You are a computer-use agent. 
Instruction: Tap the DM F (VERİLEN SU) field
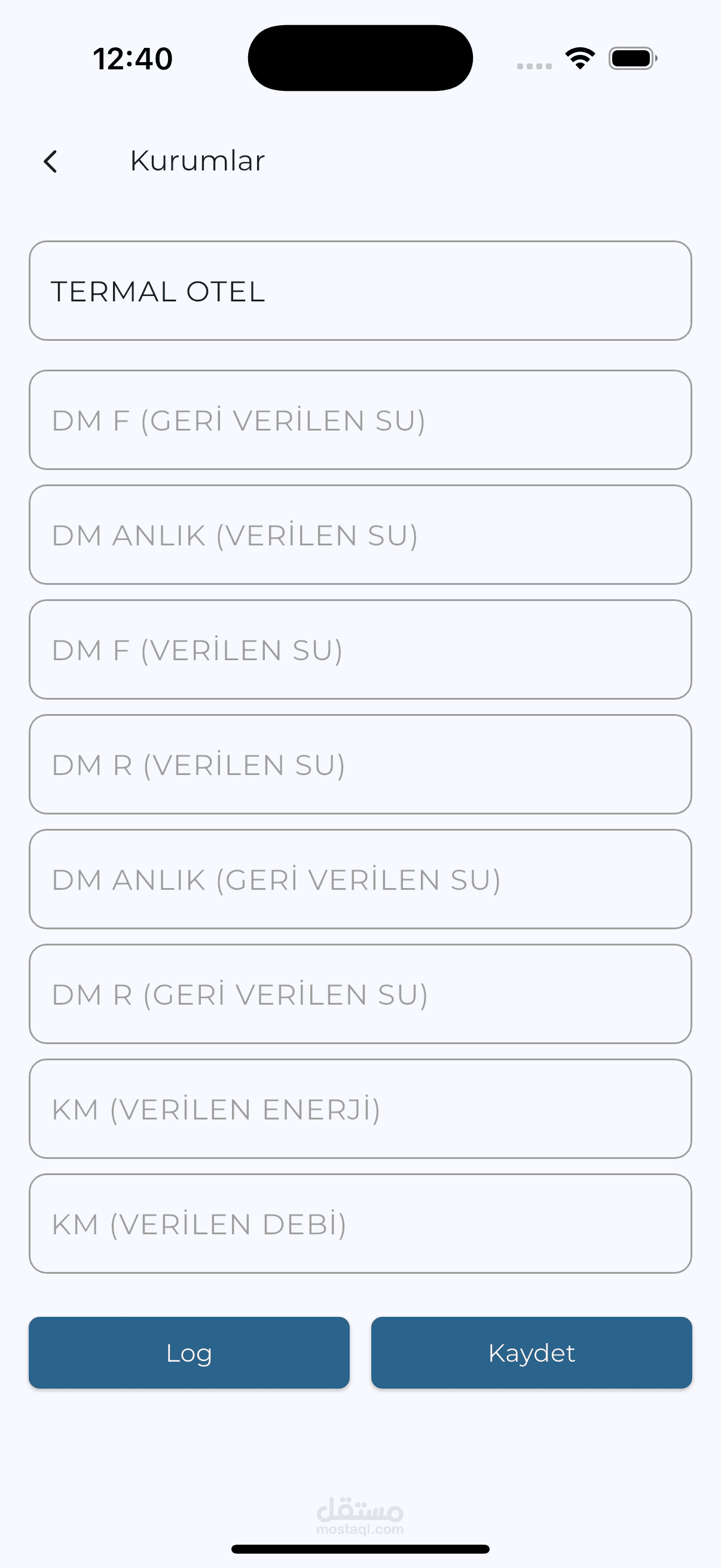pyautogui.click(x=360, y=649)
